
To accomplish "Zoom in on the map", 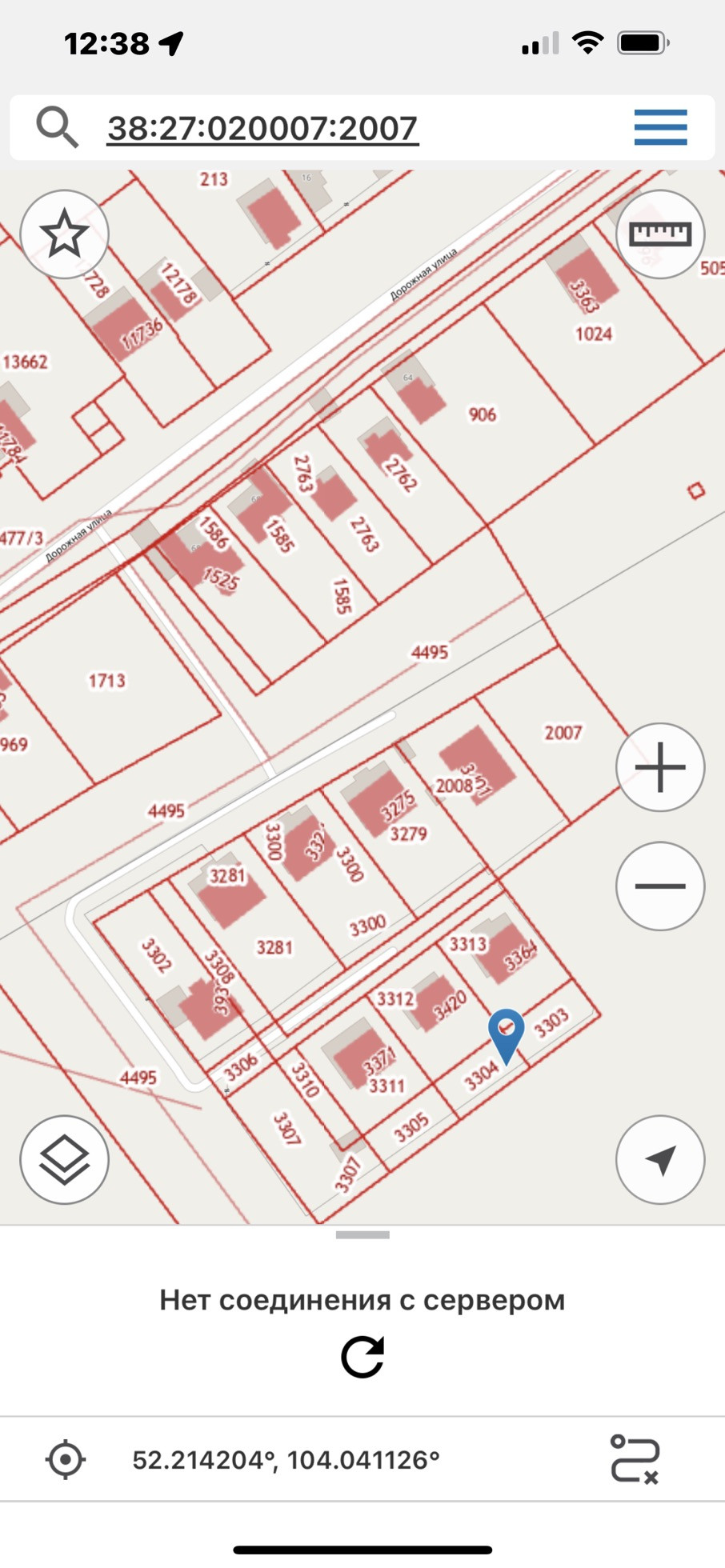I will pos(660,767).
